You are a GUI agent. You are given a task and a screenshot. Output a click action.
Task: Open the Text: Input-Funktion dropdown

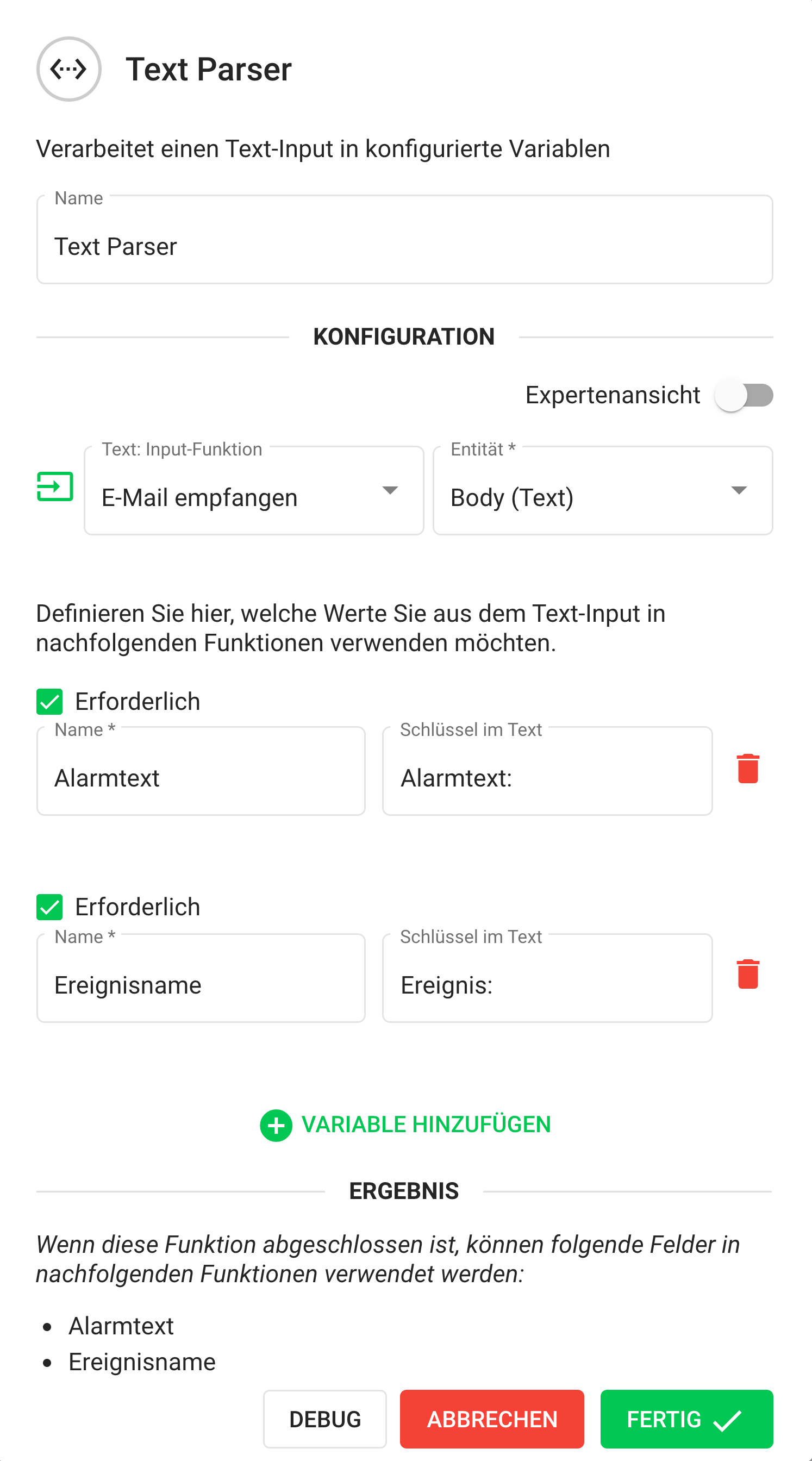click(x=253, y=491)
